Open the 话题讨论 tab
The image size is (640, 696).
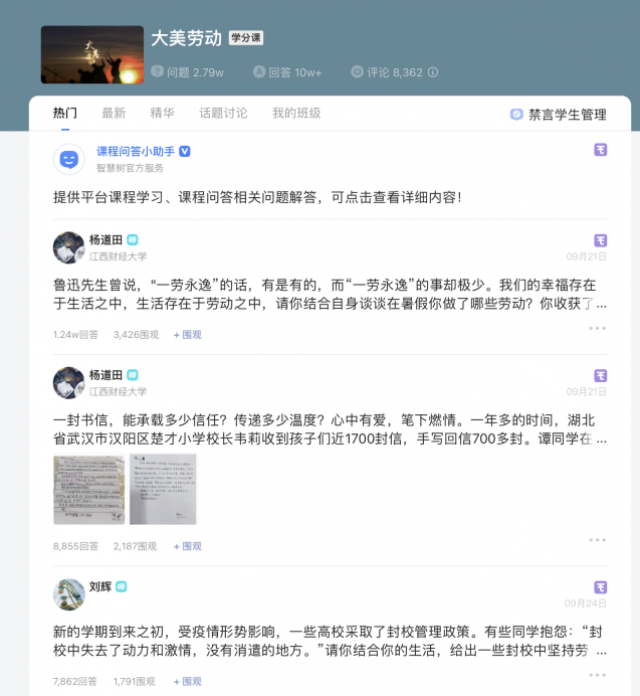point(223,114)
